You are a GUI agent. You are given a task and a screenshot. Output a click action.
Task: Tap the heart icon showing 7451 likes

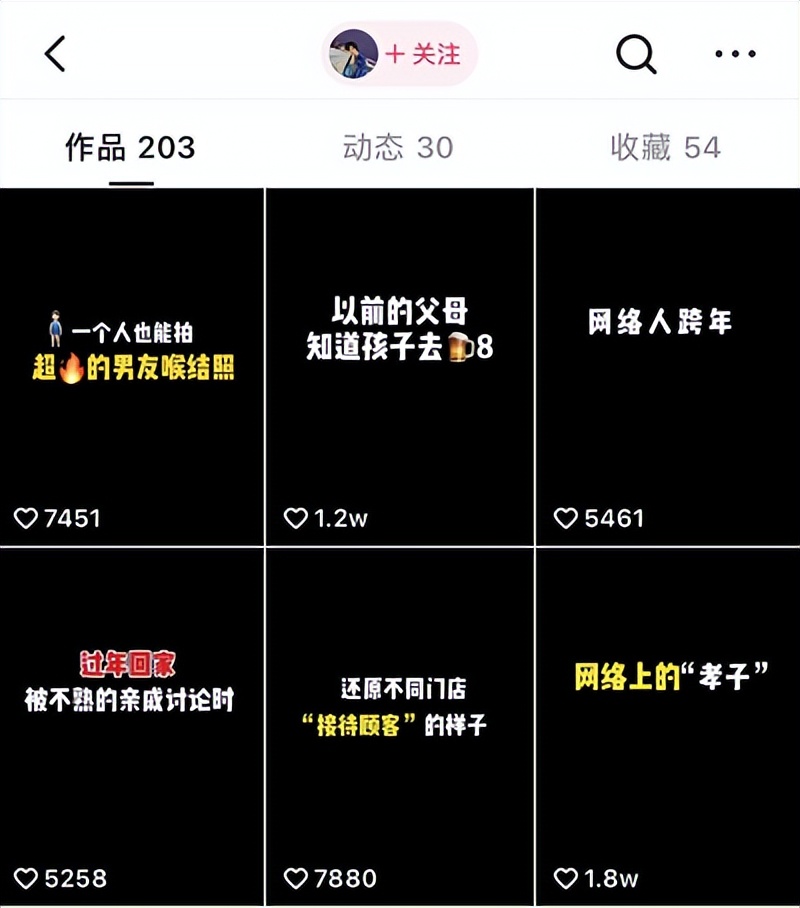click(27, 518)
